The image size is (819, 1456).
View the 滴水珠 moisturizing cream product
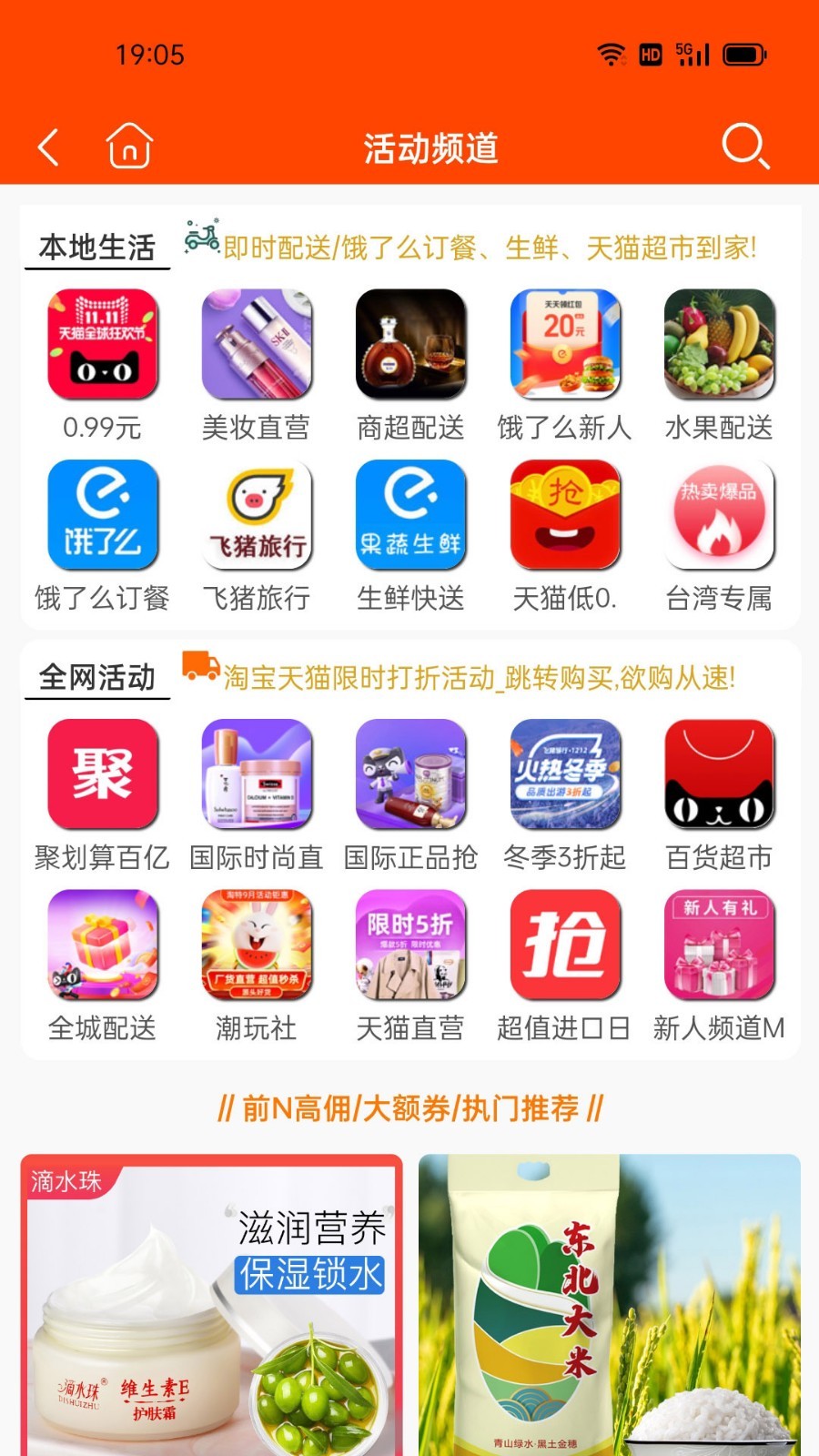[x=211, y=1305]
